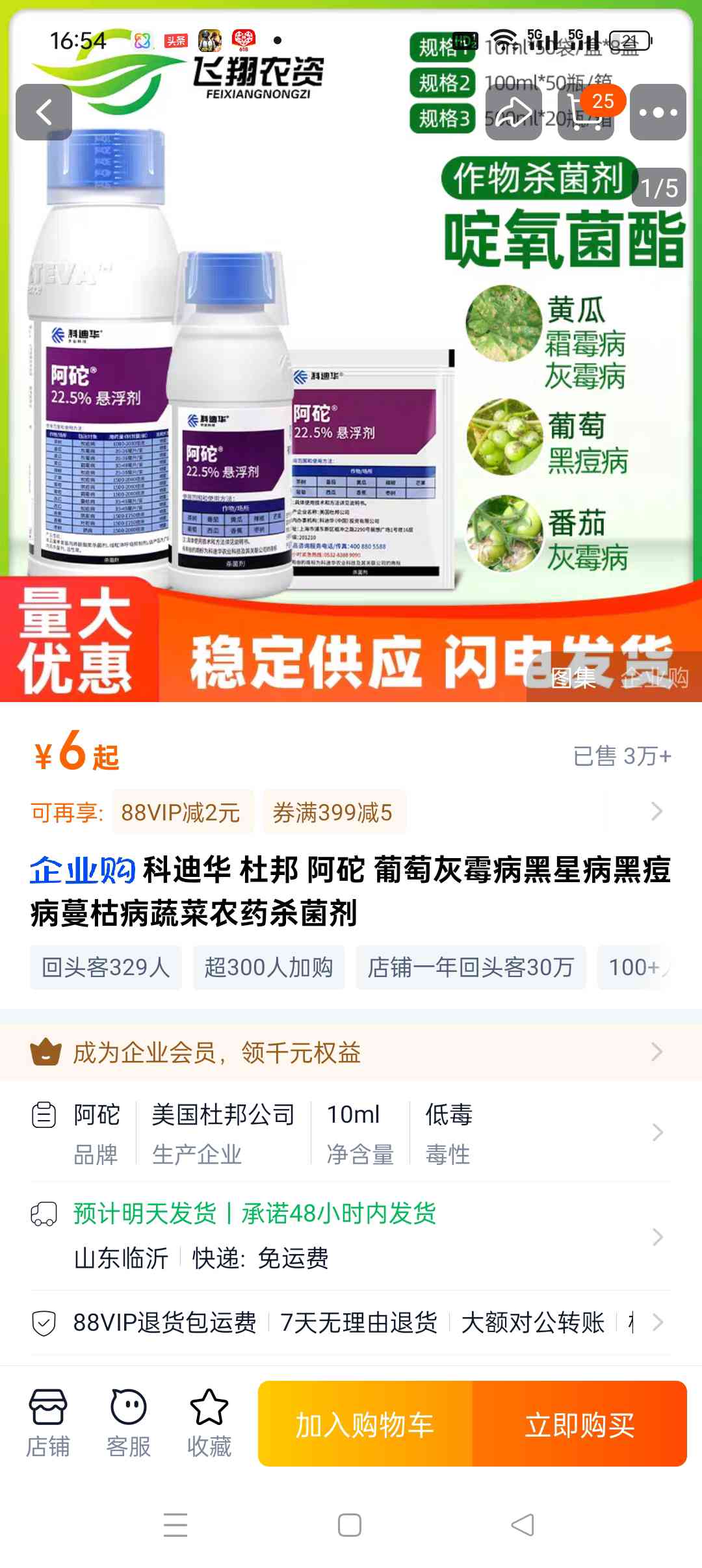This screenshot has height=1568, width=702.
Task: Switch to the 企业购 image tab
Action: (x=654, y=678)
